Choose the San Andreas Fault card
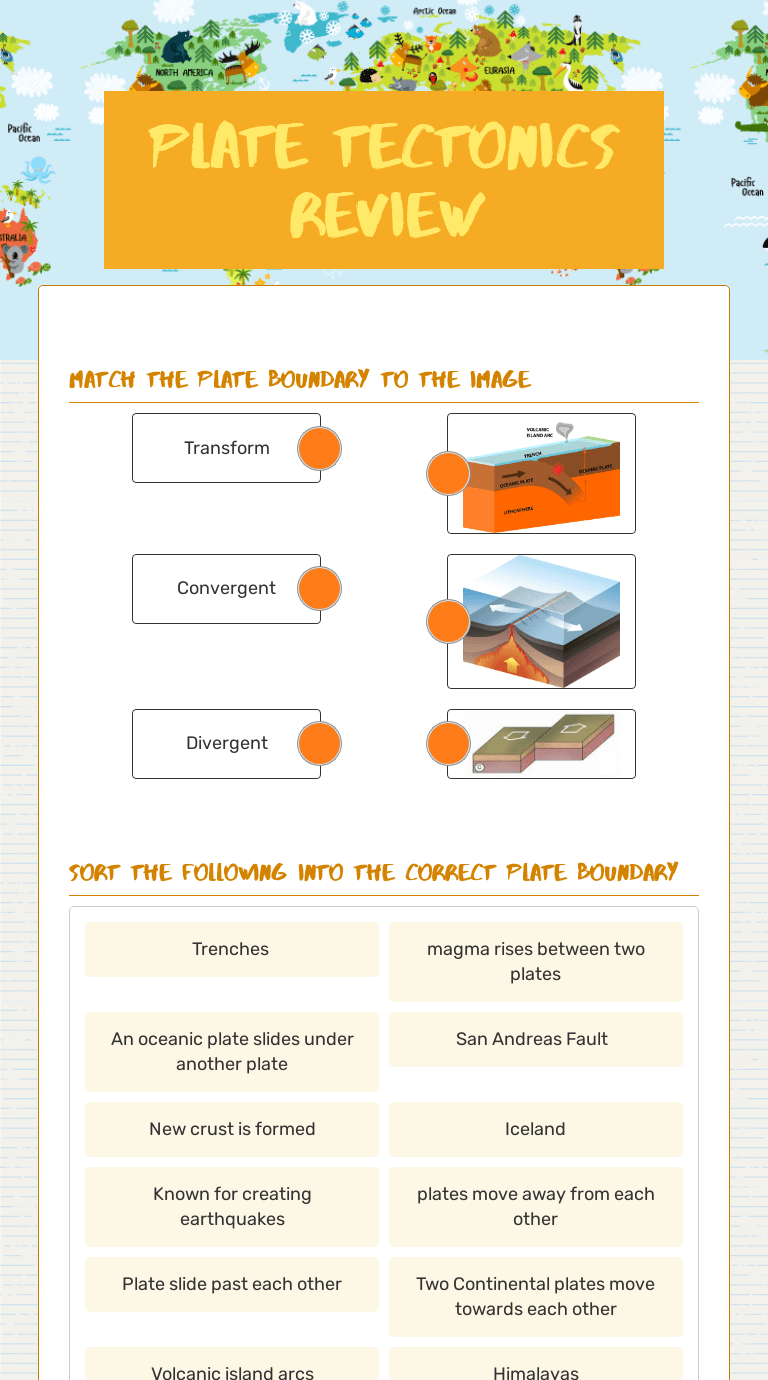The width and height of the screenshot is (768, 1380). click(x=536, y=1039)
